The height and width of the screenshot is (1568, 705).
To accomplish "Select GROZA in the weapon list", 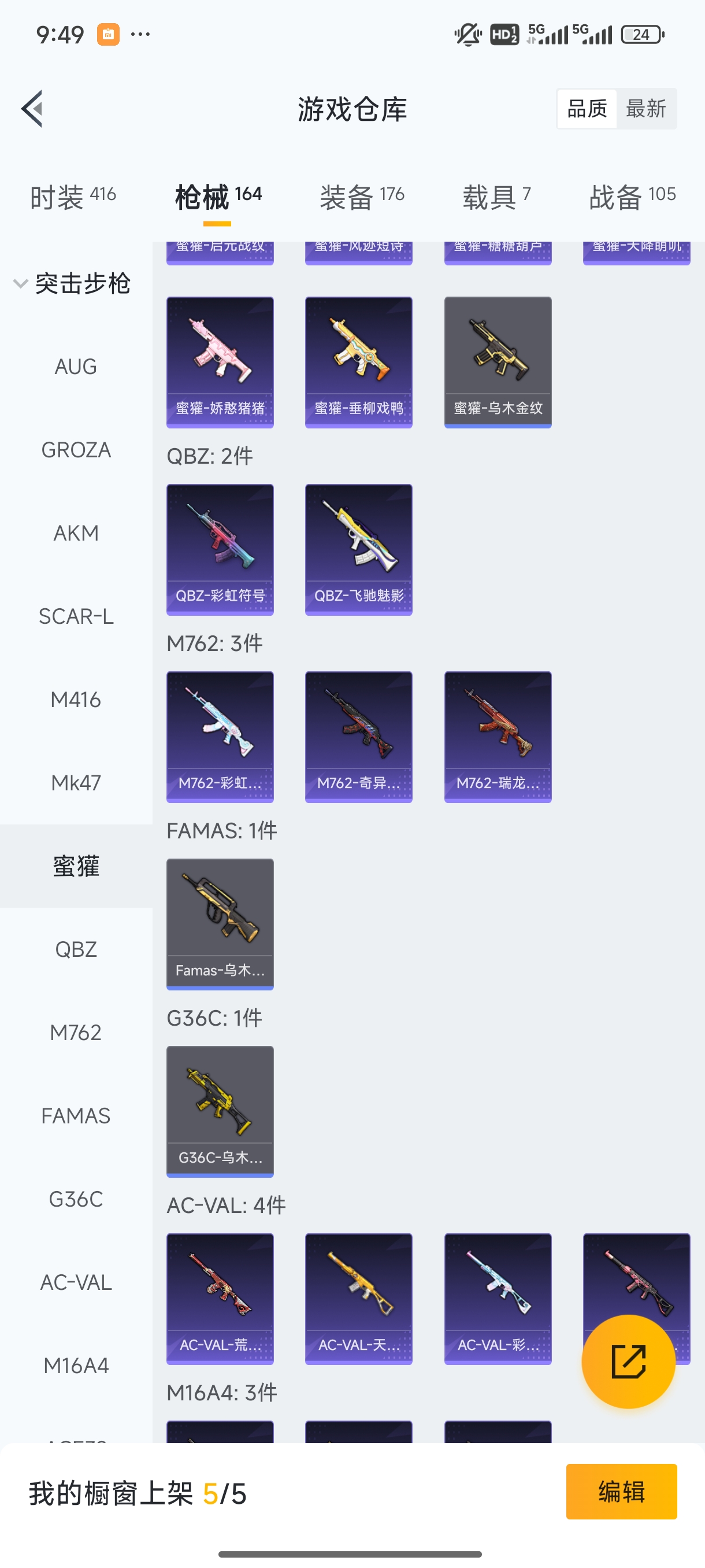I will click(76, 450).
